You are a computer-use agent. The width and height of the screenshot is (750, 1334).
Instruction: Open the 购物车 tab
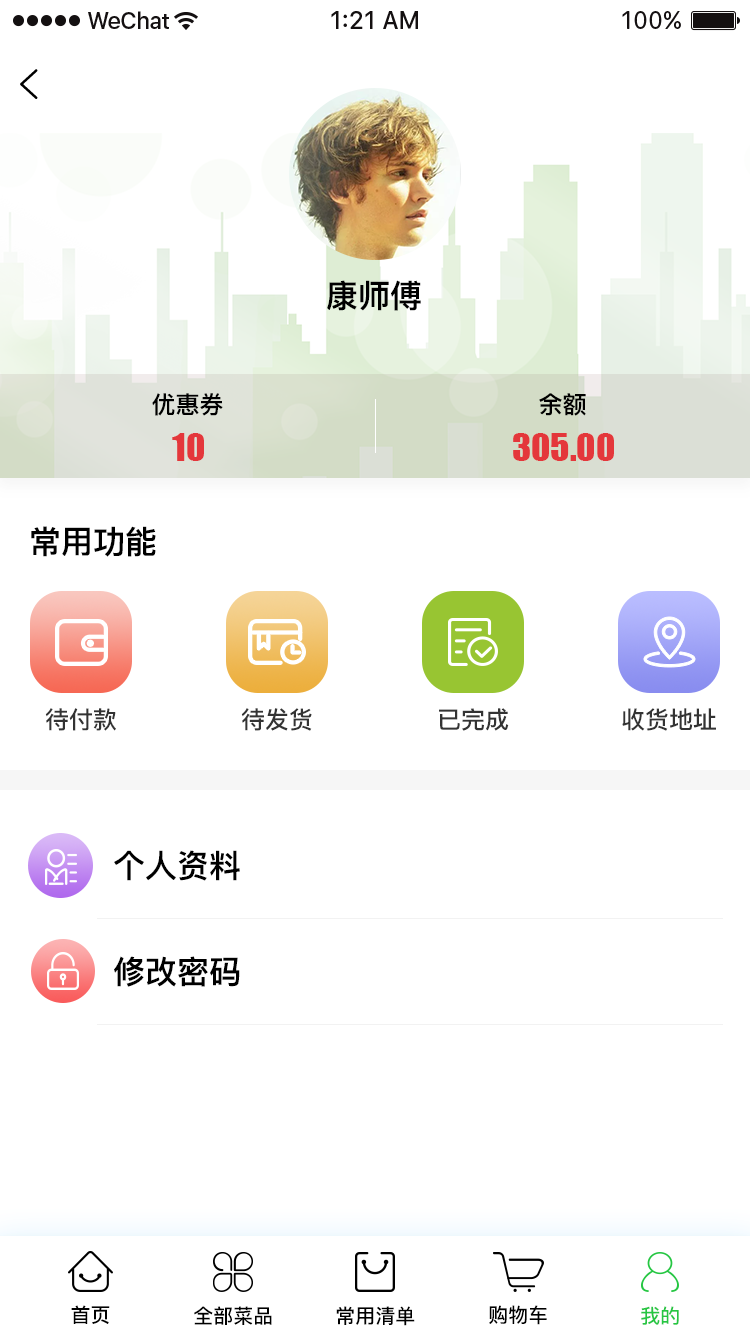pyautogui.click(x=518, y=1287)
